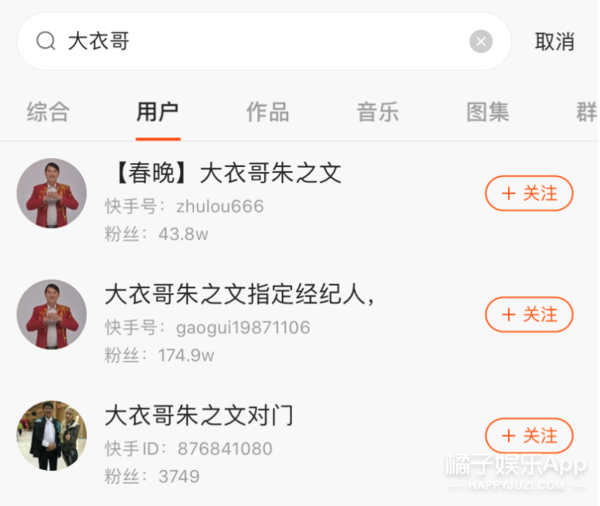Follow 大衣哥朱之文指定经纪人 with 关注

(x=529, y=314)
